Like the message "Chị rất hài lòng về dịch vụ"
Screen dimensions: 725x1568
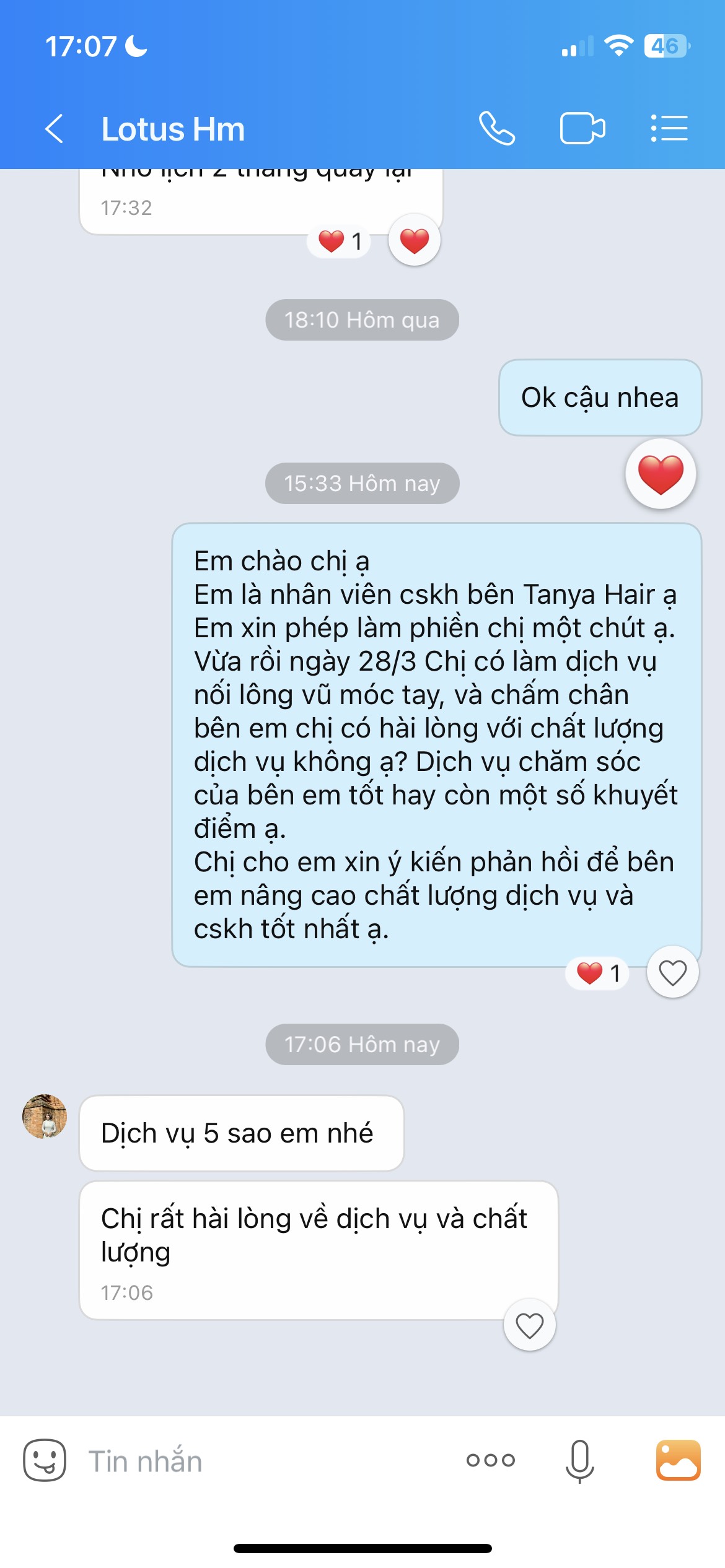530,1325
